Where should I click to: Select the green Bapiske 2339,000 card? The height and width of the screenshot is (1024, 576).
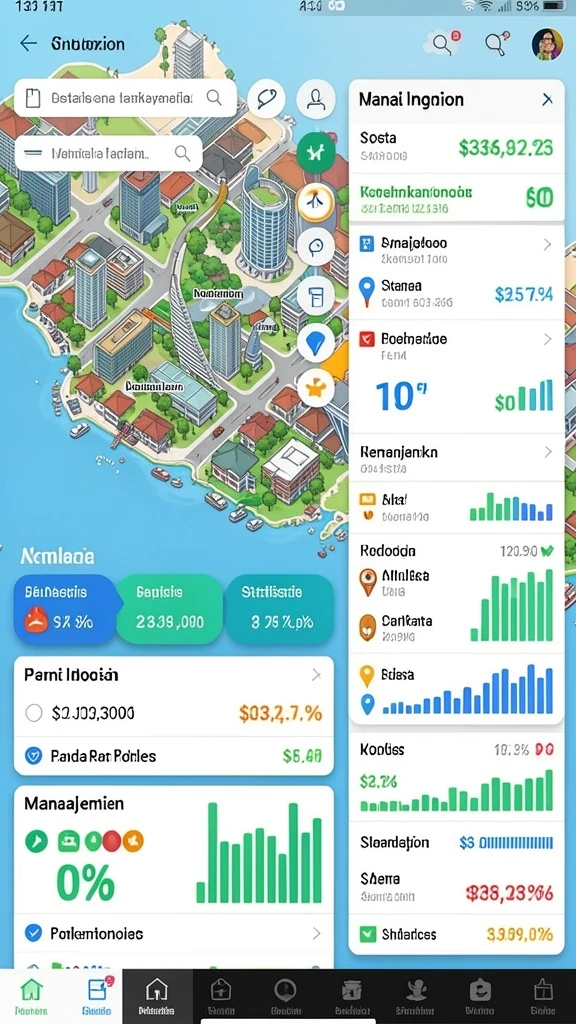click(x=170, y=609)
